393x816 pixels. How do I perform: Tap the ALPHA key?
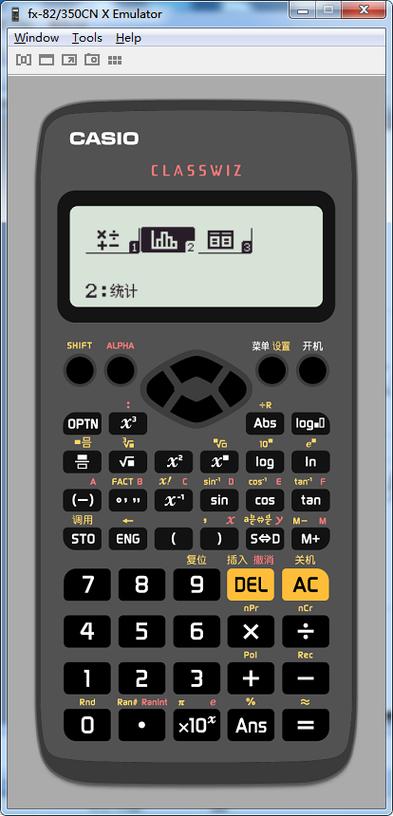(x=120, y=371)
